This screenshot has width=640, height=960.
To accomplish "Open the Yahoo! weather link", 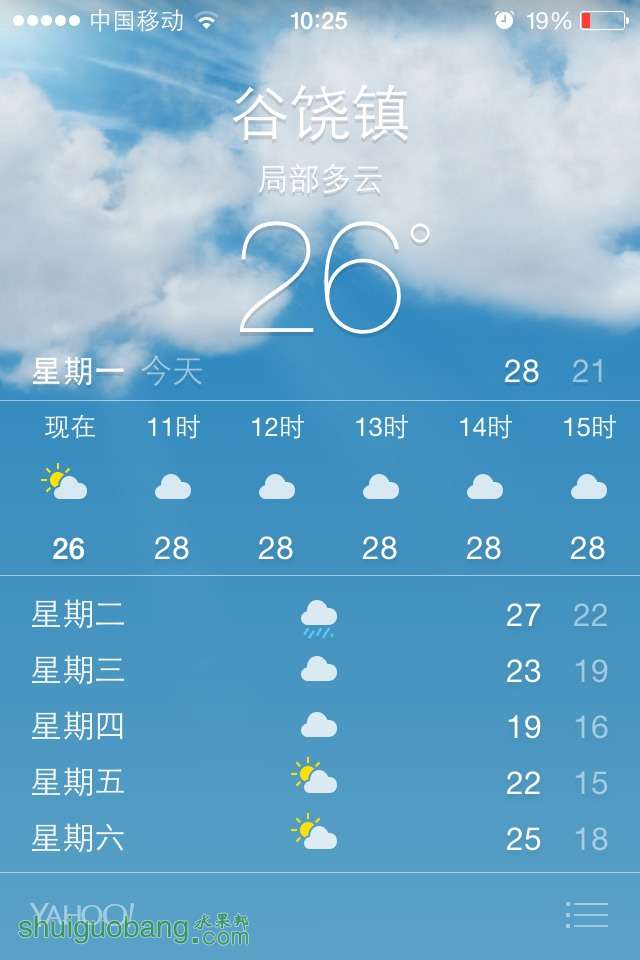I will 81,914.
